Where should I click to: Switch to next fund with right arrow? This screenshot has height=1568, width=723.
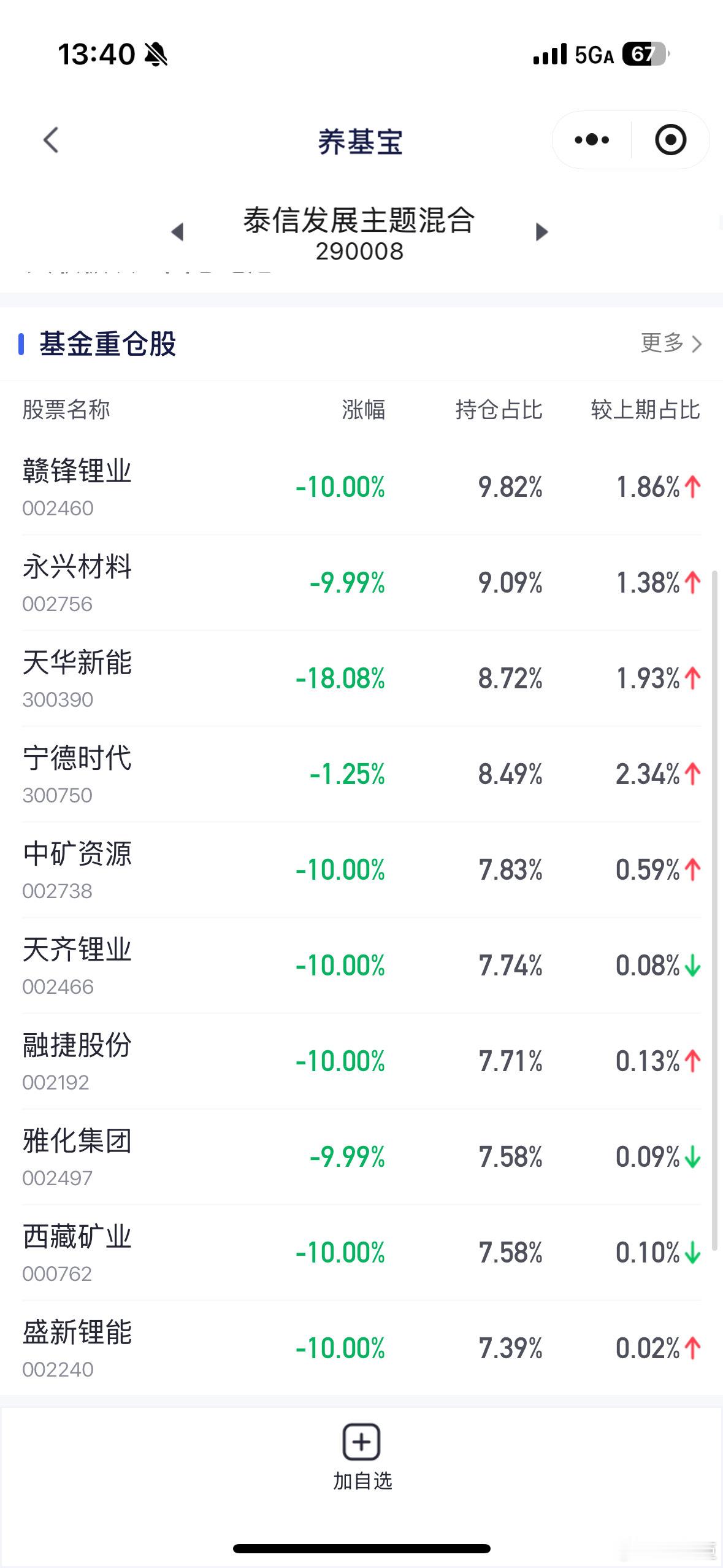pyautogui.click(x=542, y=232)
